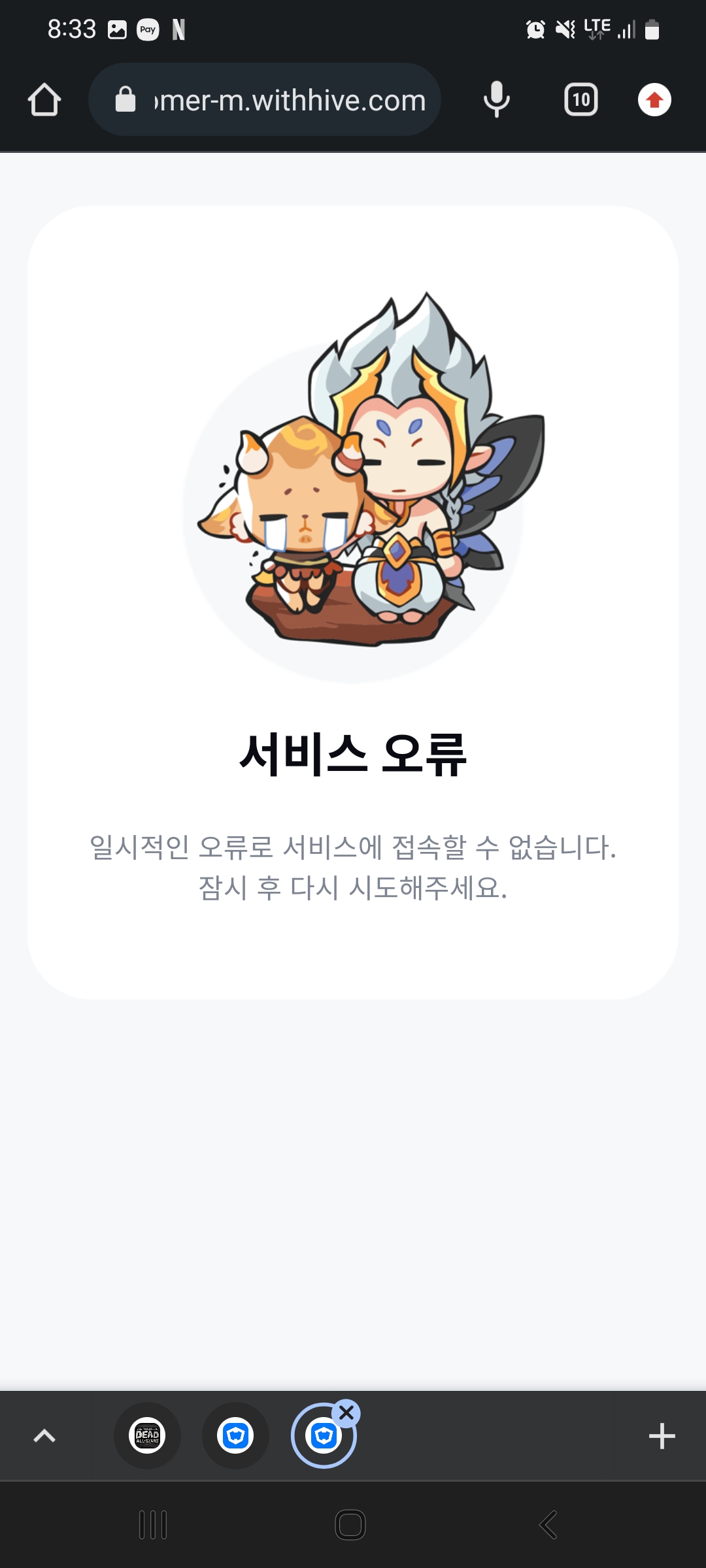The height and width of the screenshot is (1568, 706).
Task: Close the currently selected tab
Action: click(346, 1413)
